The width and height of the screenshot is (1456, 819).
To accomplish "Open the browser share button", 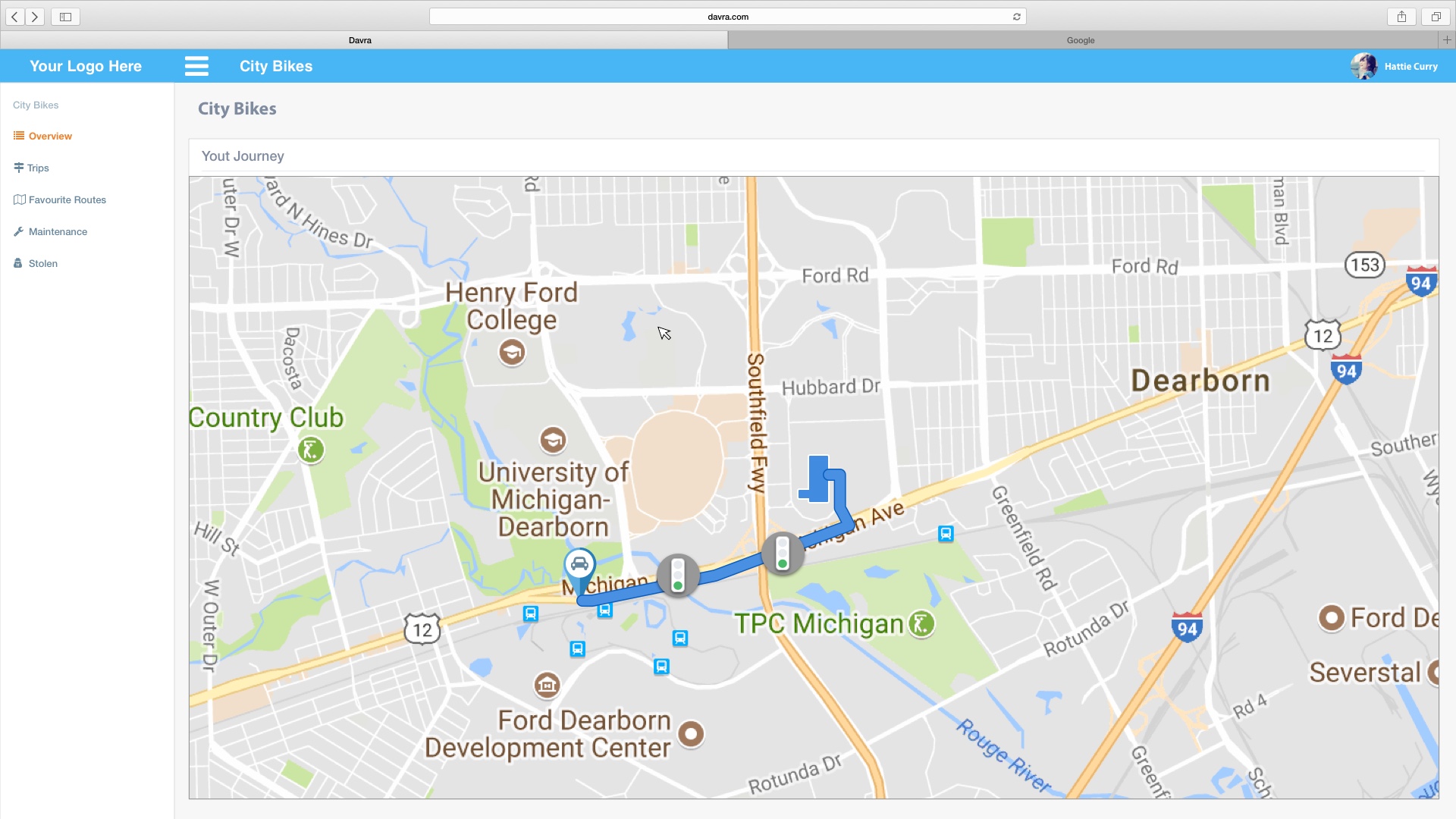I will click(1401, 17).
